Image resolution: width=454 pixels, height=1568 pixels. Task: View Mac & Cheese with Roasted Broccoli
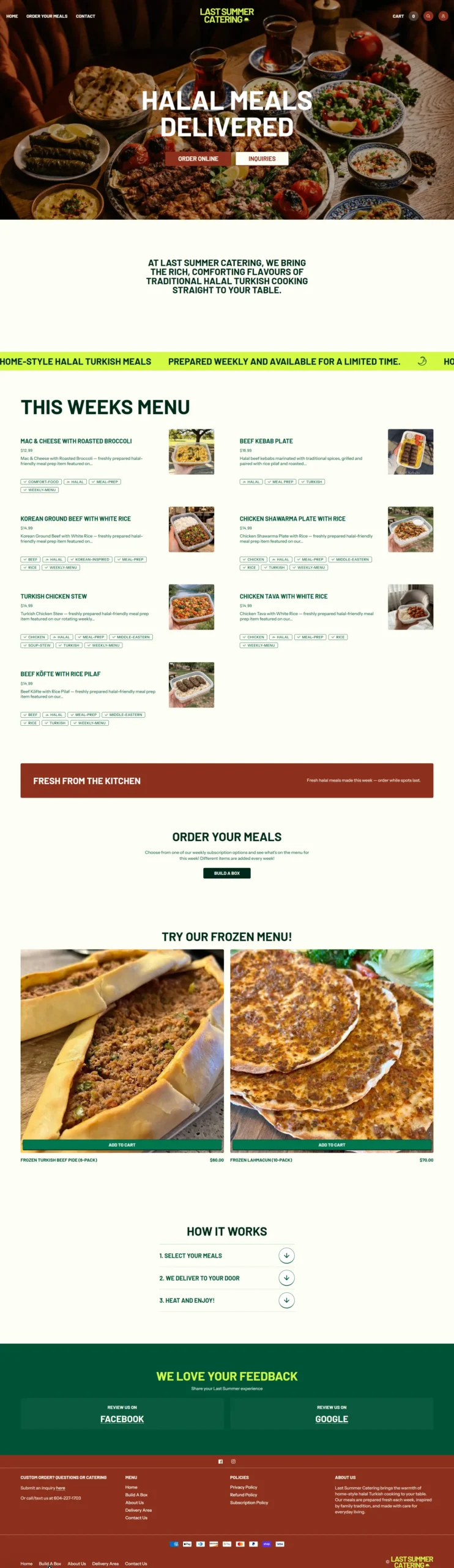(76, 441)
